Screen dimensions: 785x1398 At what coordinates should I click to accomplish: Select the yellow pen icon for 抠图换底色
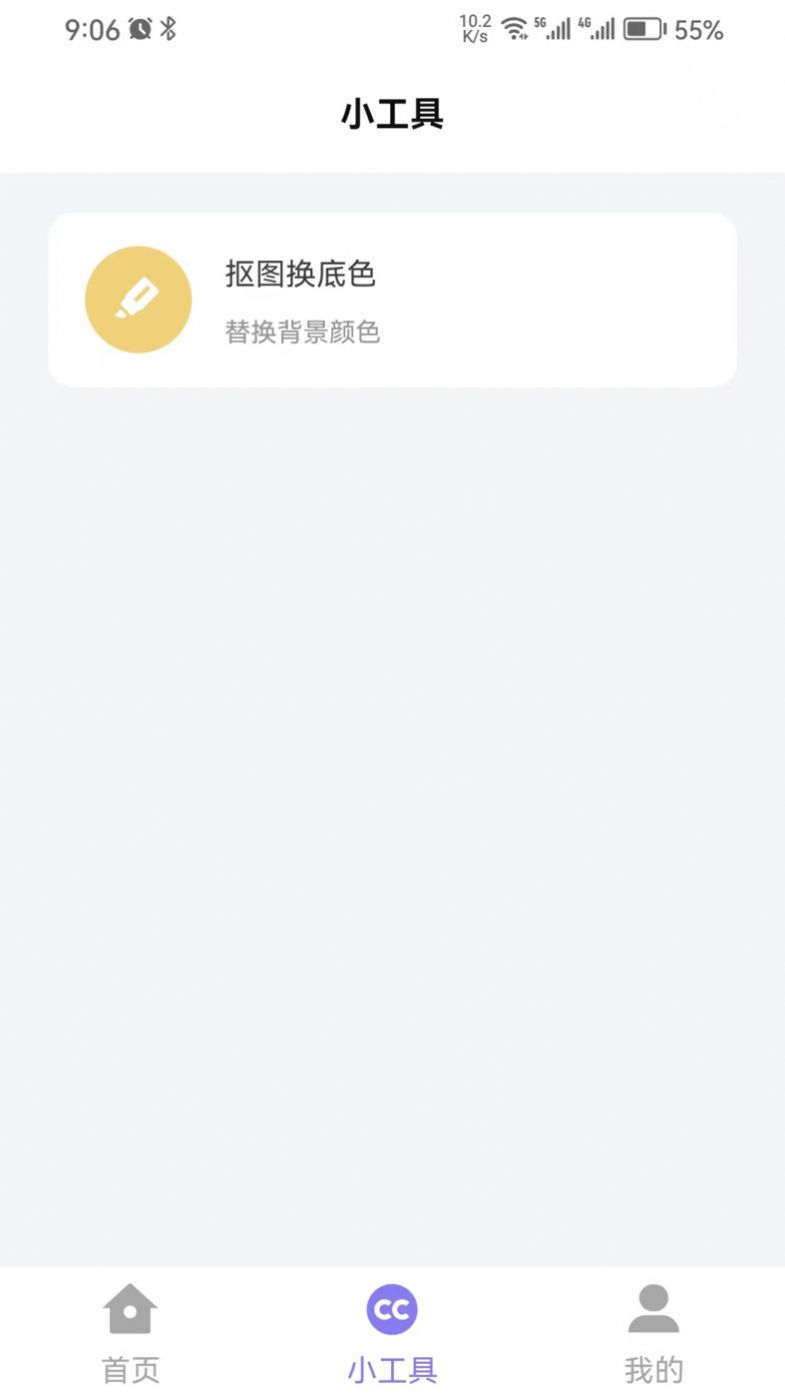pos(138,299)
